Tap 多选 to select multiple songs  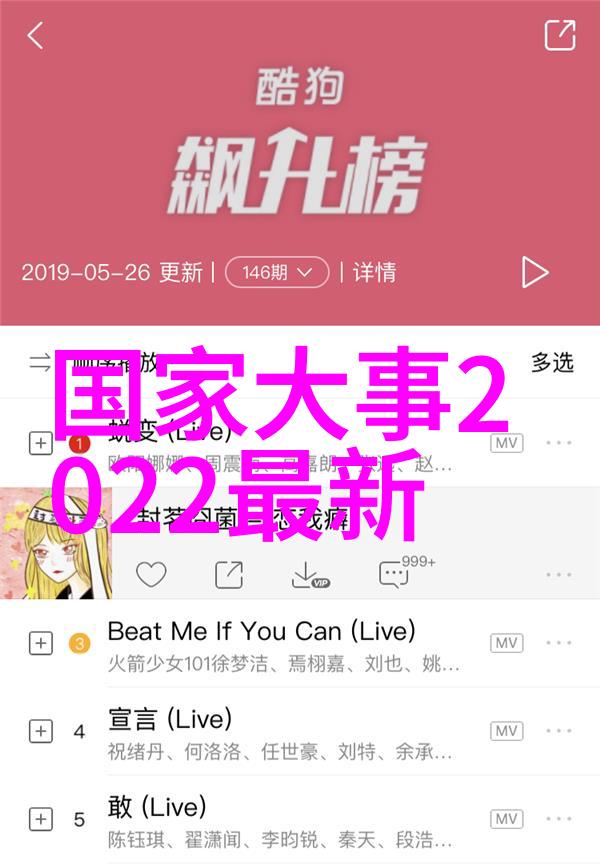[552, 362]
